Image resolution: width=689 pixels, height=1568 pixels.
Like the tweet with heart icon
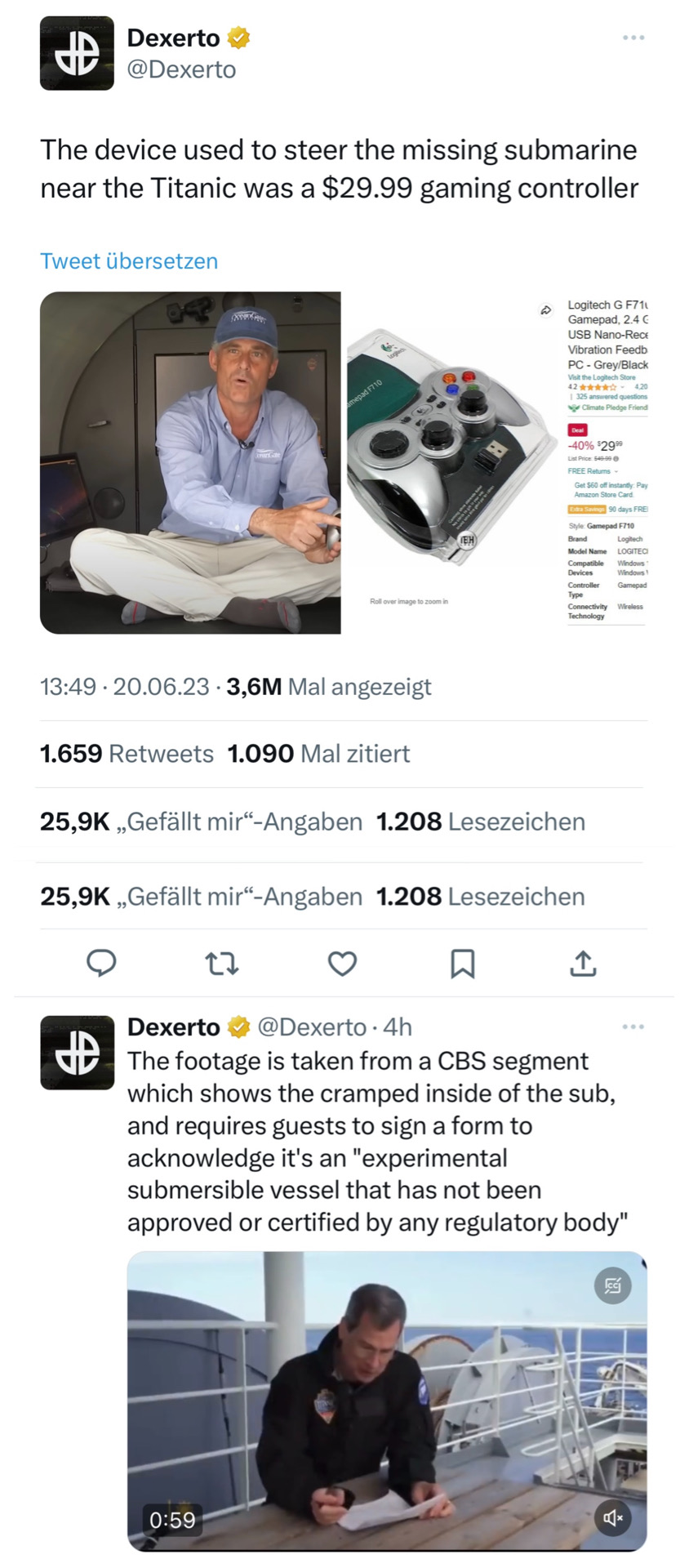click(x=342, y=964)
